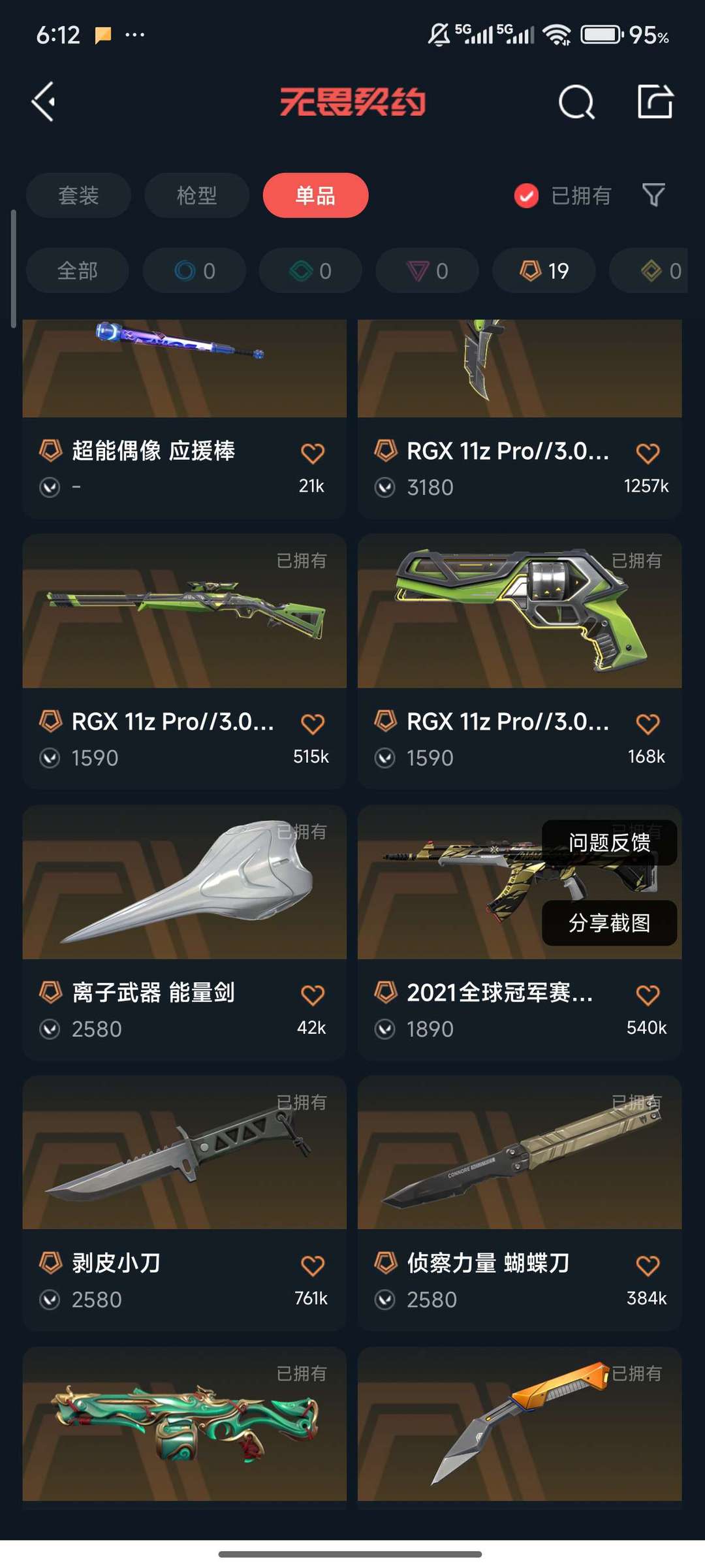Tap the 问题反馈 button
The width and height of the screenshot is (705, 1568).
[x=609, y=842]
